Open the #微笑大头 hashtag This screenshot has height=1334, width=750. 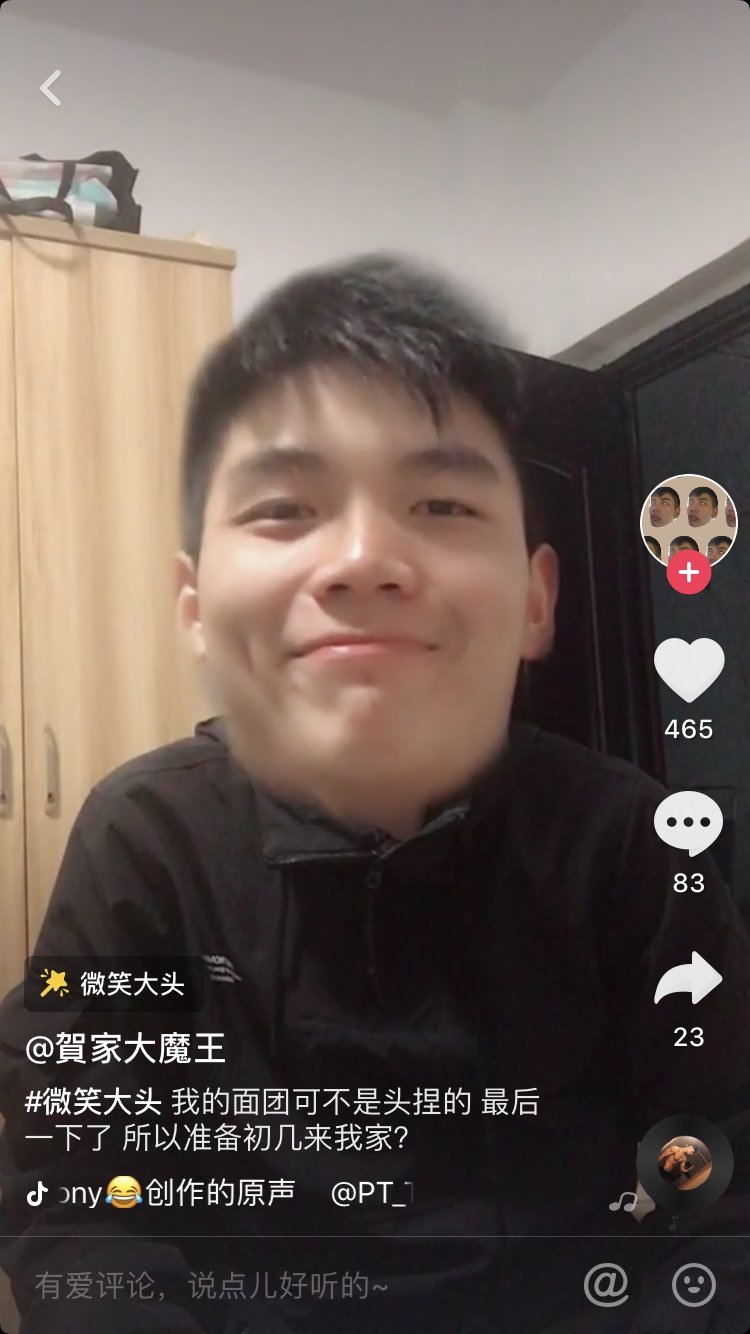pyautogui.click(x=93, y=1102)
